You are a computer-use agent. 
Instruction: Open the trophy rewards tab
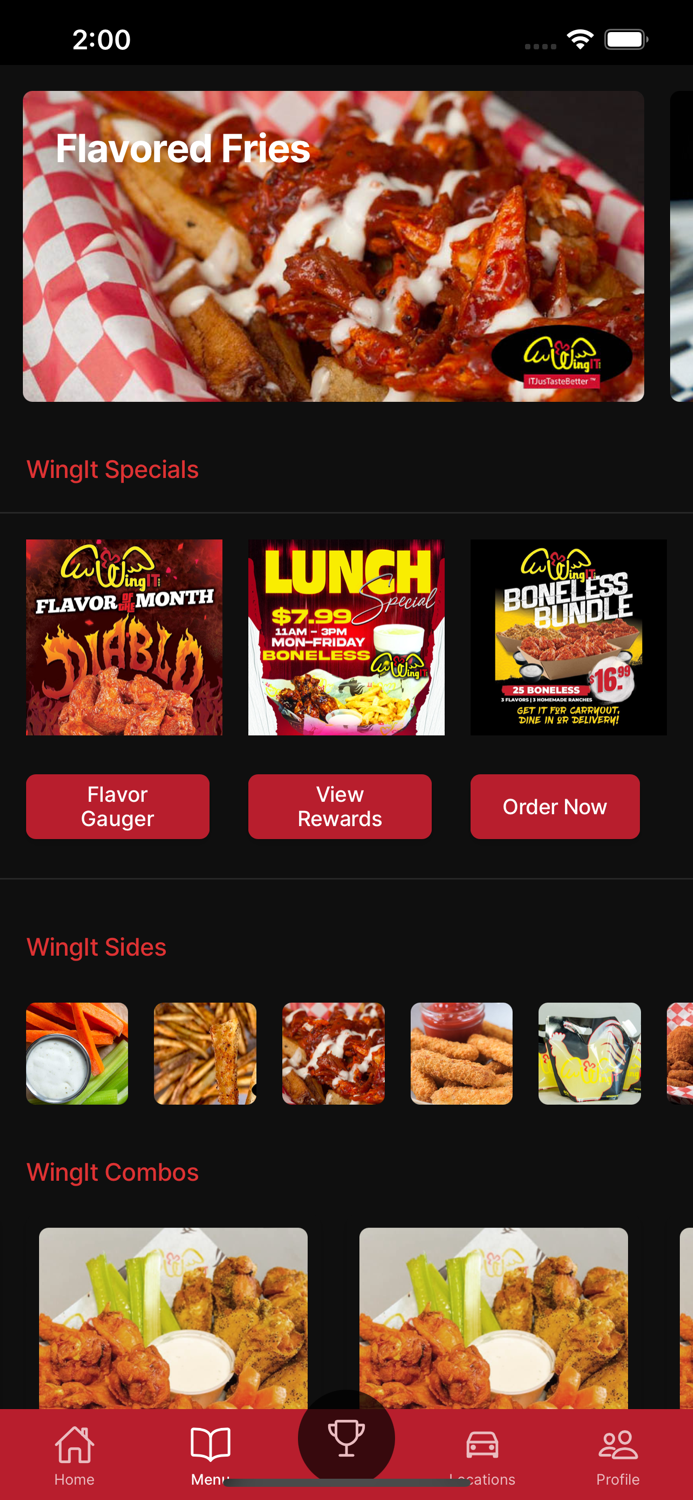click(346, 1438)
